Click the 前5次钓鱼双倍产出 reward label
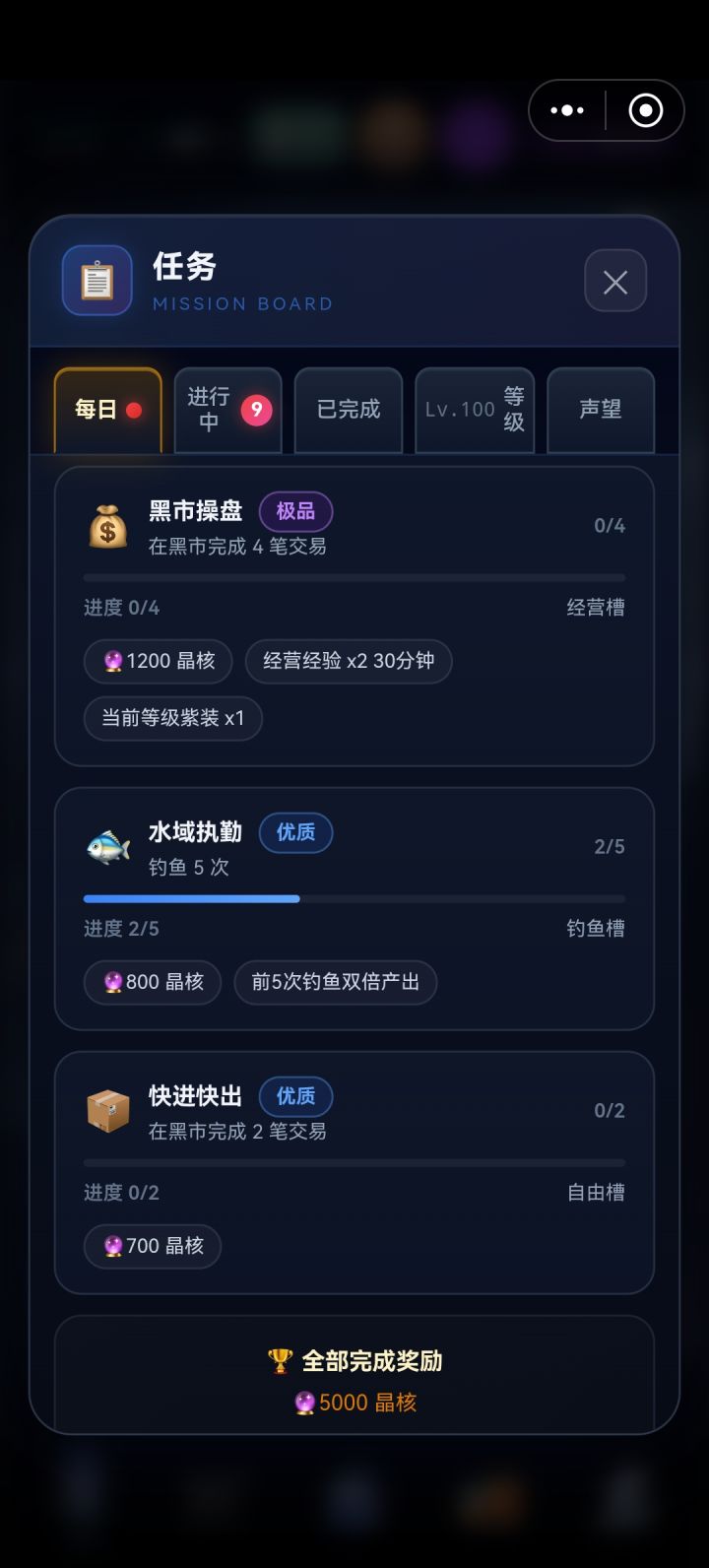The height and width of the screenshot is (1568, 709). click(x=335, y=982)
